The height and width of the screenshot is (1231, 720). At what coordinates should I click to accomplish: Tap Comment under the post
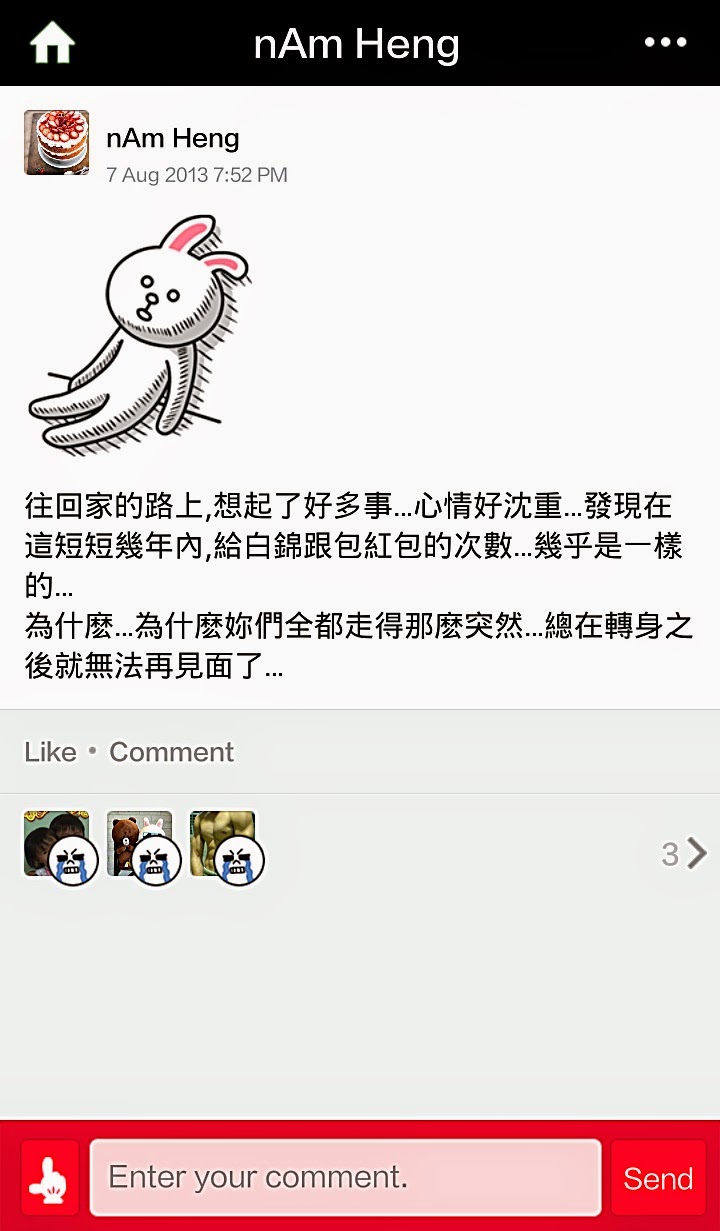[171, 752]
